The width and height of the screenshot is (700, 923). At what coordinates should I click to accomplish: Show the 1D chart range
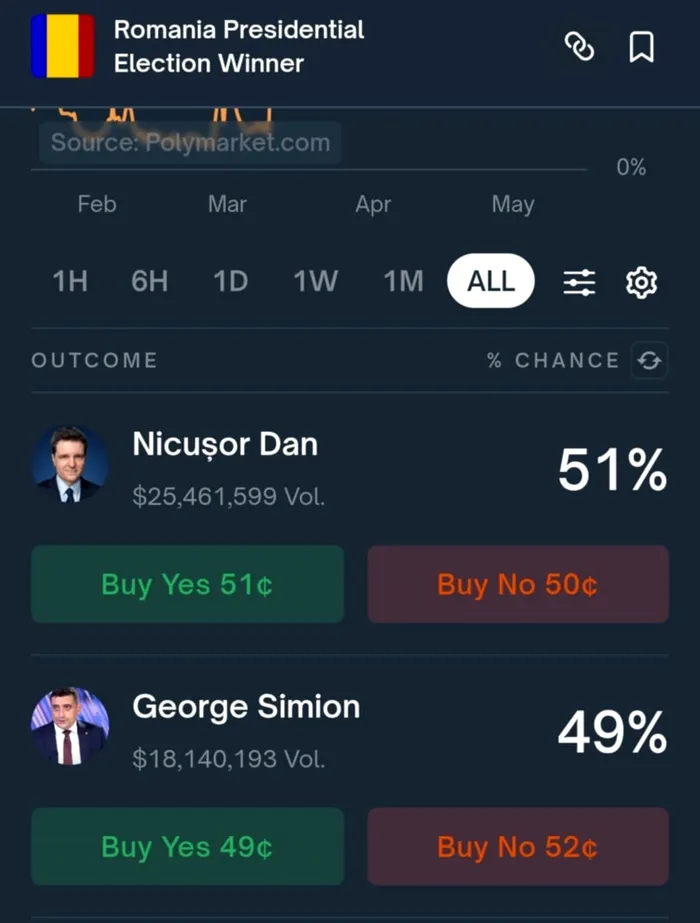[230, 282]
